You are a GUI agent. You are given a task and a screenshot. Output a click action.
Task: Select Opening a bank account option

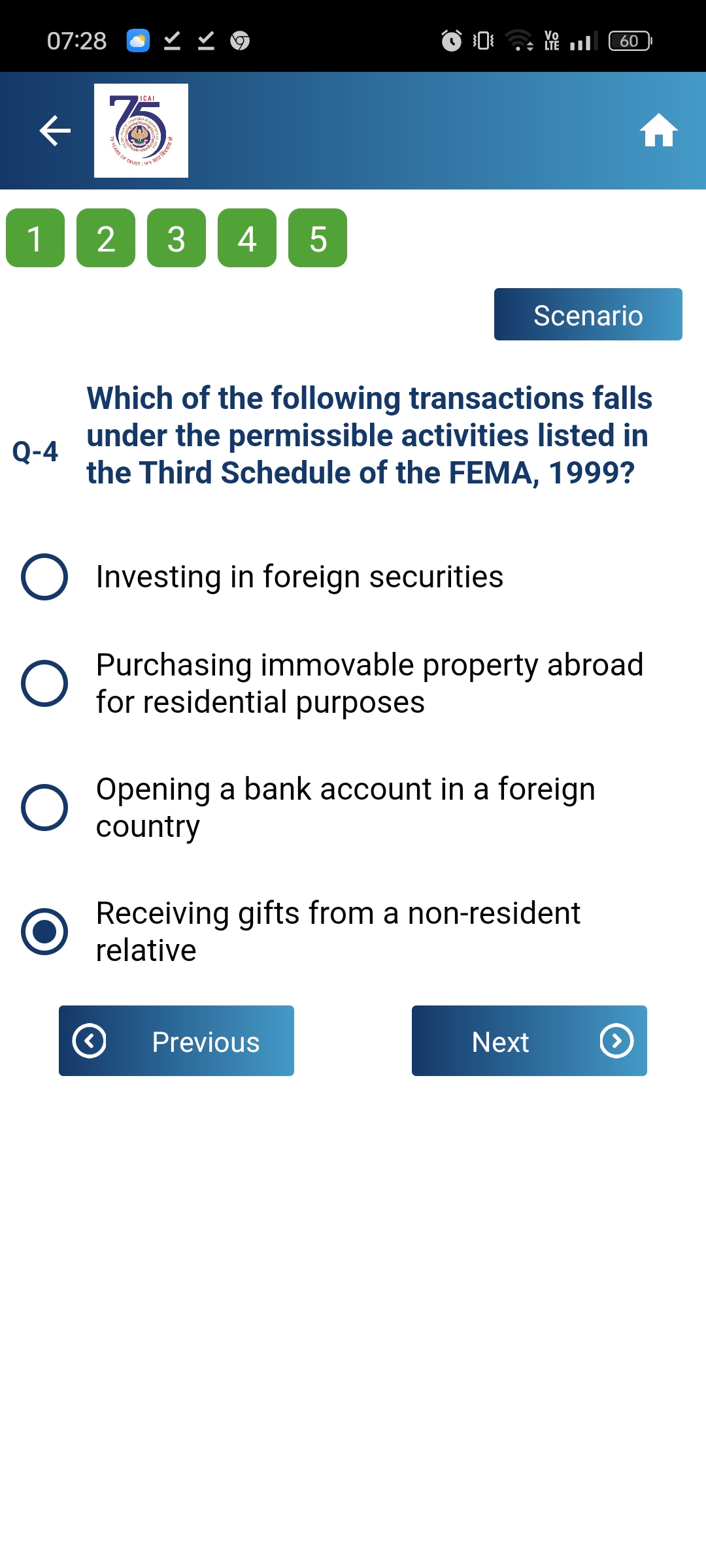coord(44,808)
